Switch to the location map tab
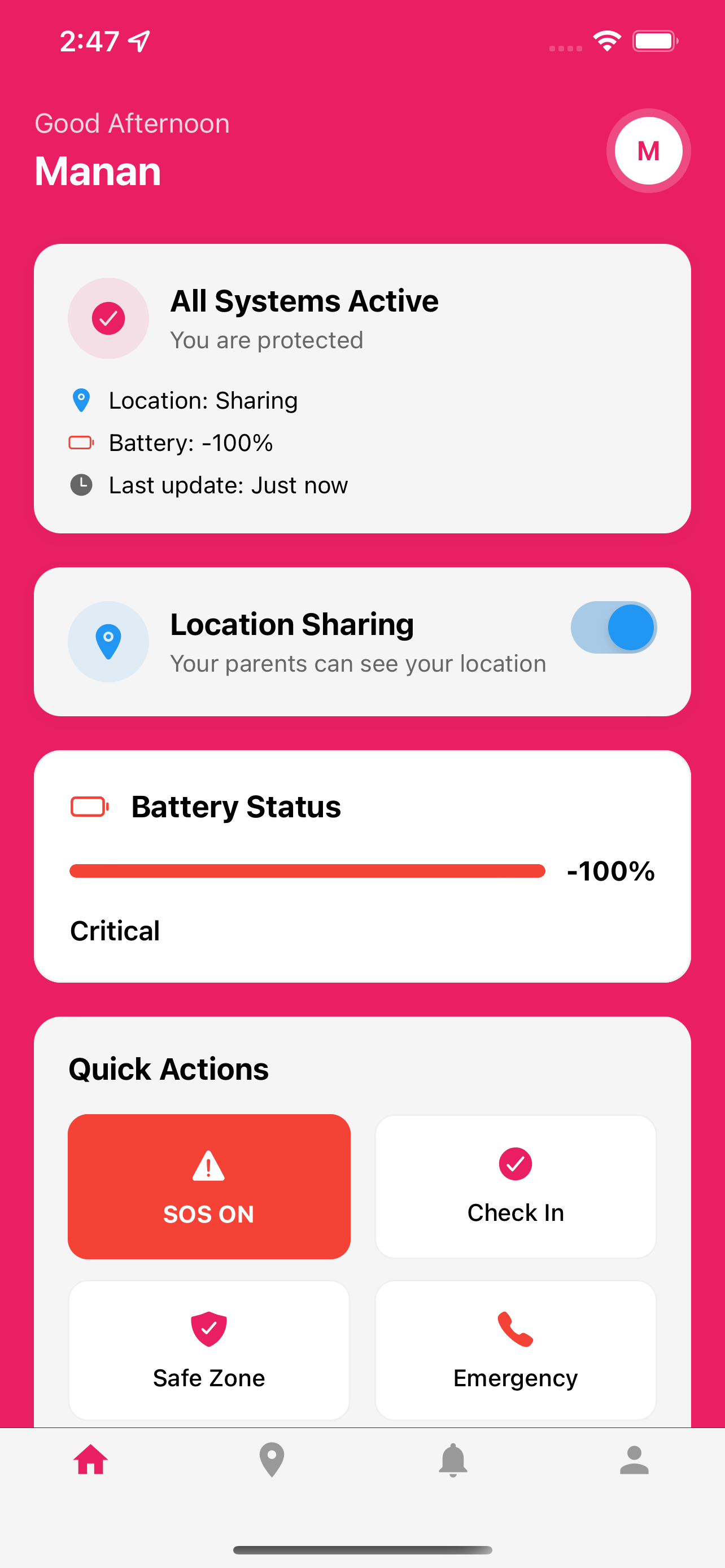Viewport: 725px width, 1568px height. [x=272, y=1460]
